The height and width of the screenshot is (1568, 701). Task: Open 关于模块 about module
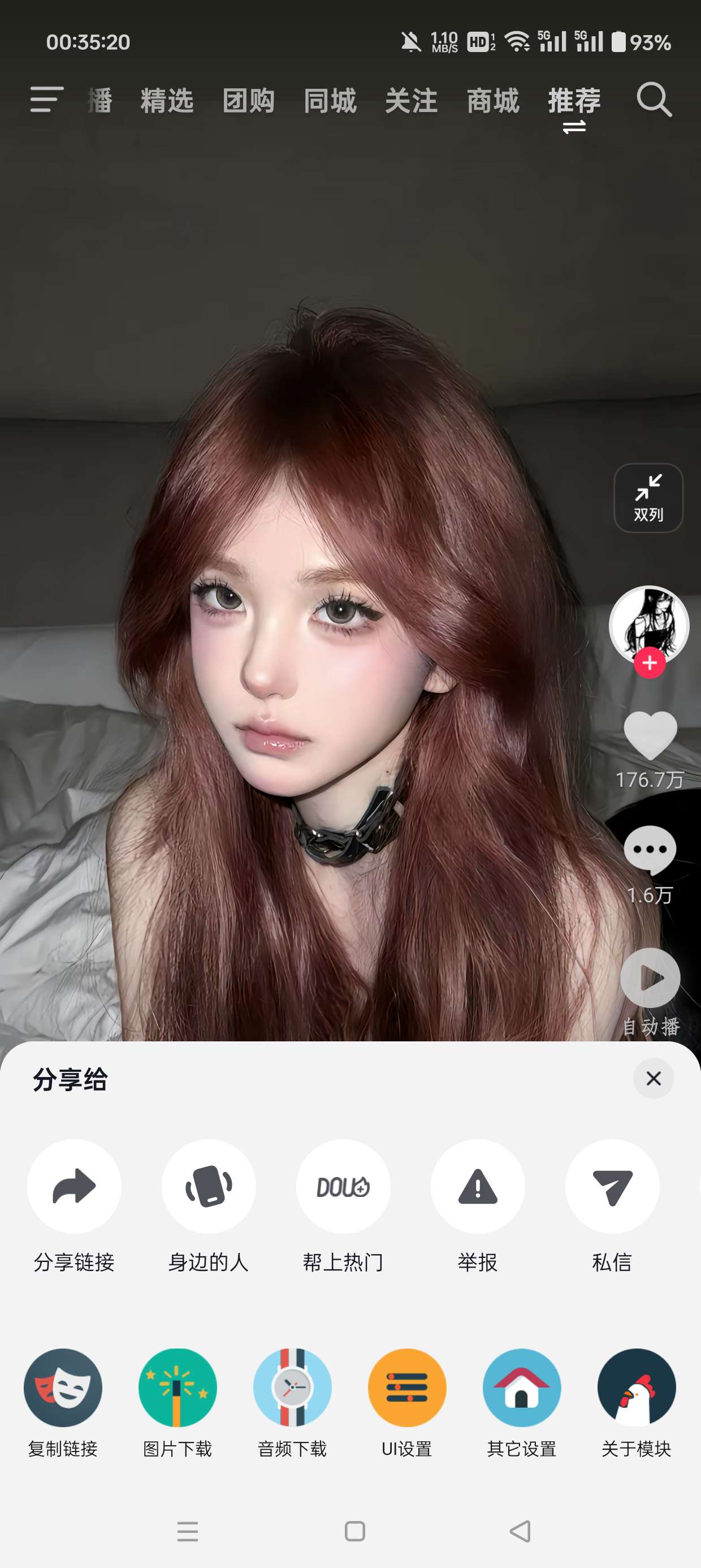click(x=637, y=1387)
